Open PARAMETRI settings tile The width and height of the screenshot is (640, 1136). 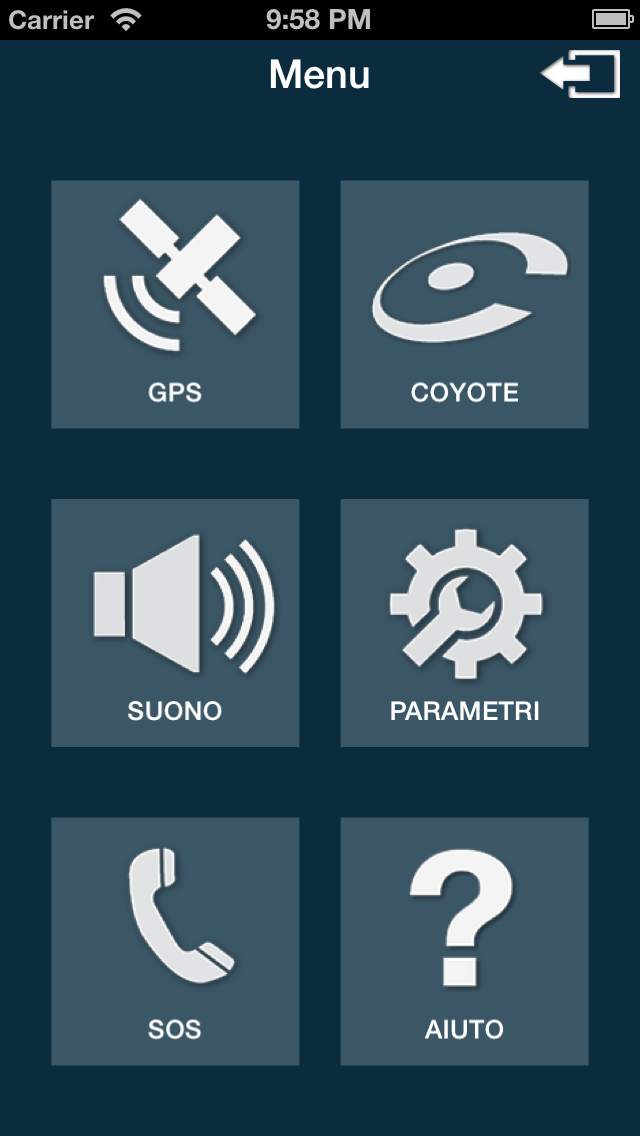(x=464, y=622)
